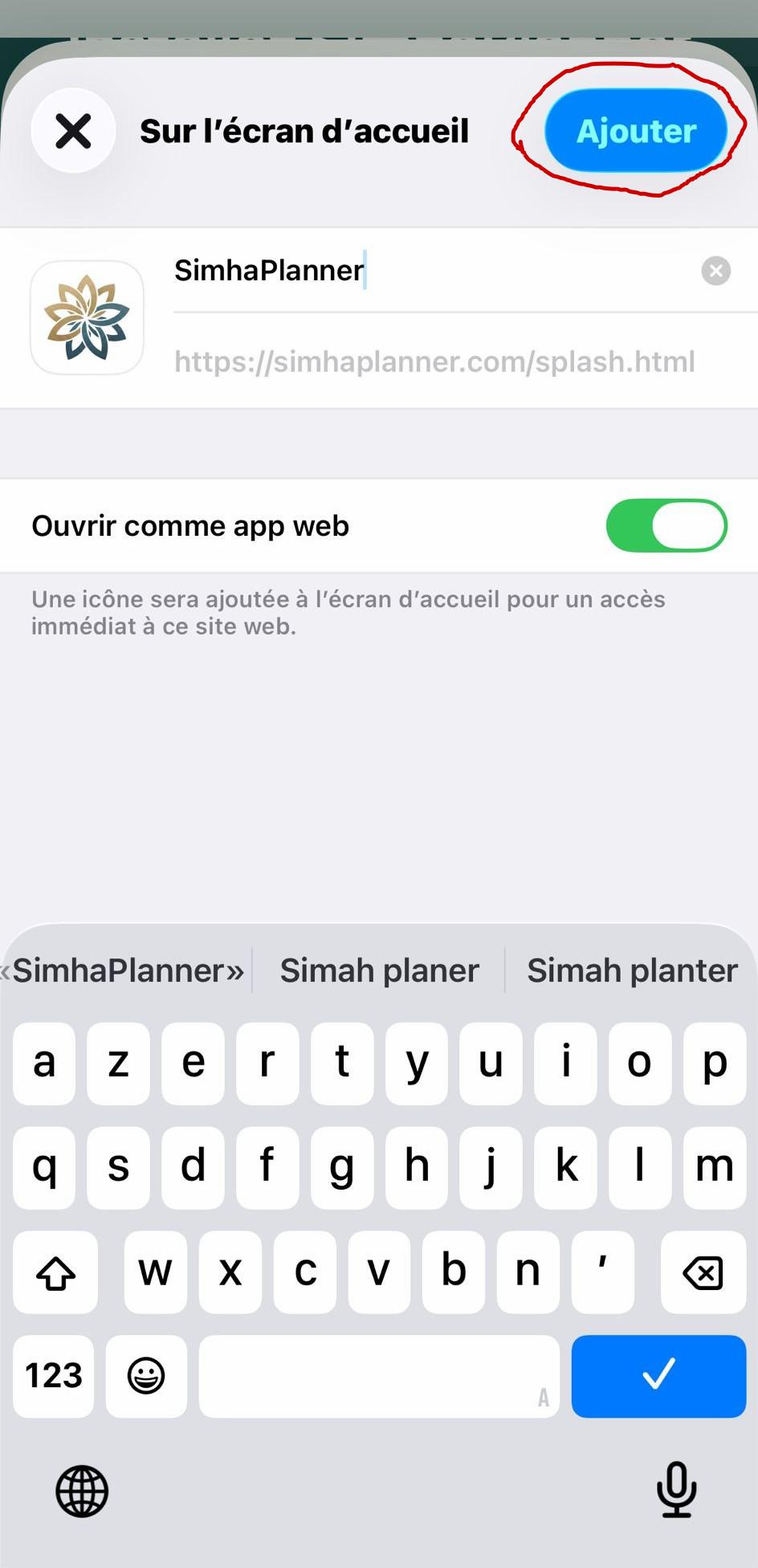The height and width of the screenshot is (1568, 758).
Task: Tap the keyboard backspace key
Action: pos(703,1272)
